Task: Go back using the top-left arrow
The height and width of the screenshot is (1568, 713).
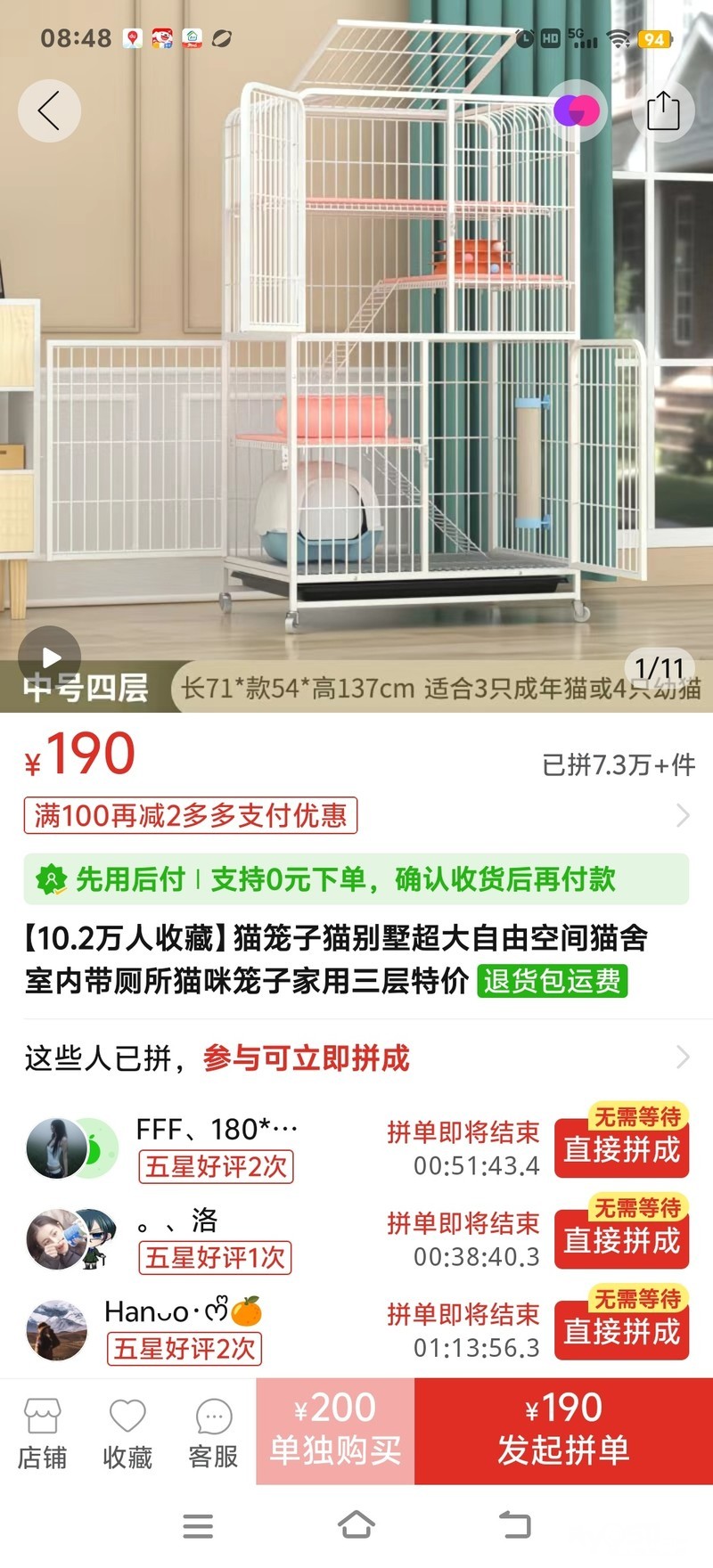Action: pyautogui.click(x=50, y=111)
